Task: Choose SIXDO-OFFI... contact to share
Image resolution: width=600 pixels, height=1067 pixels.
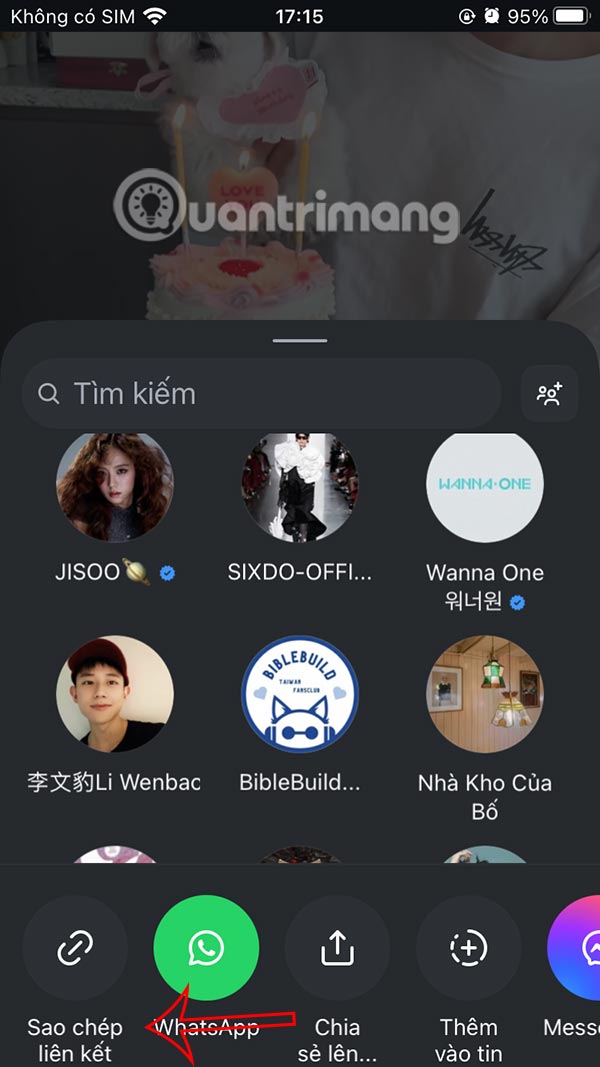Action: click(x=300, y=488)
